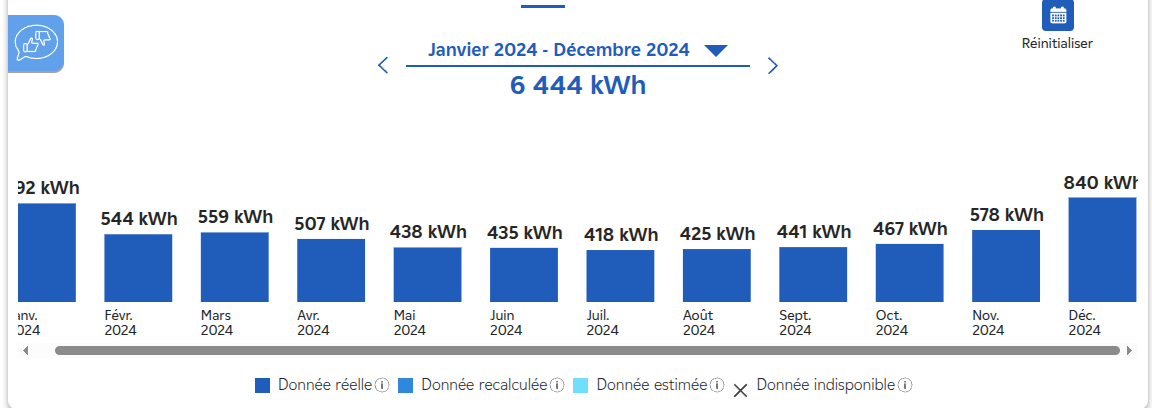Select the Mars 2024 bar
This screenshot has width=1152, height=408.
pyautogui.click(x=234, y=267)
